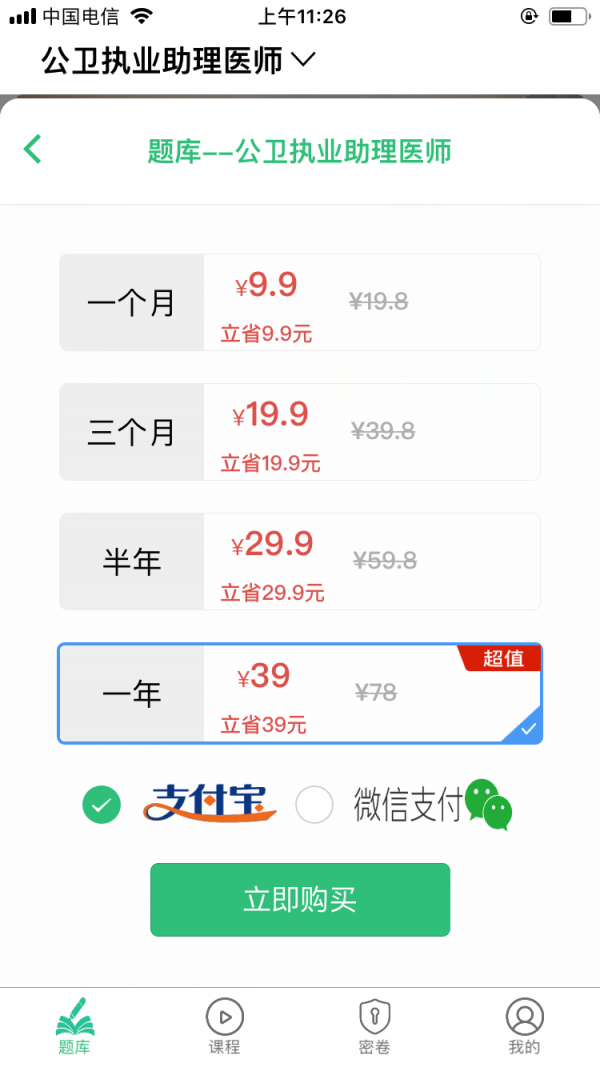
Task: Select the 一个月 plan for ¥9.9
Action: pos(299,302)
